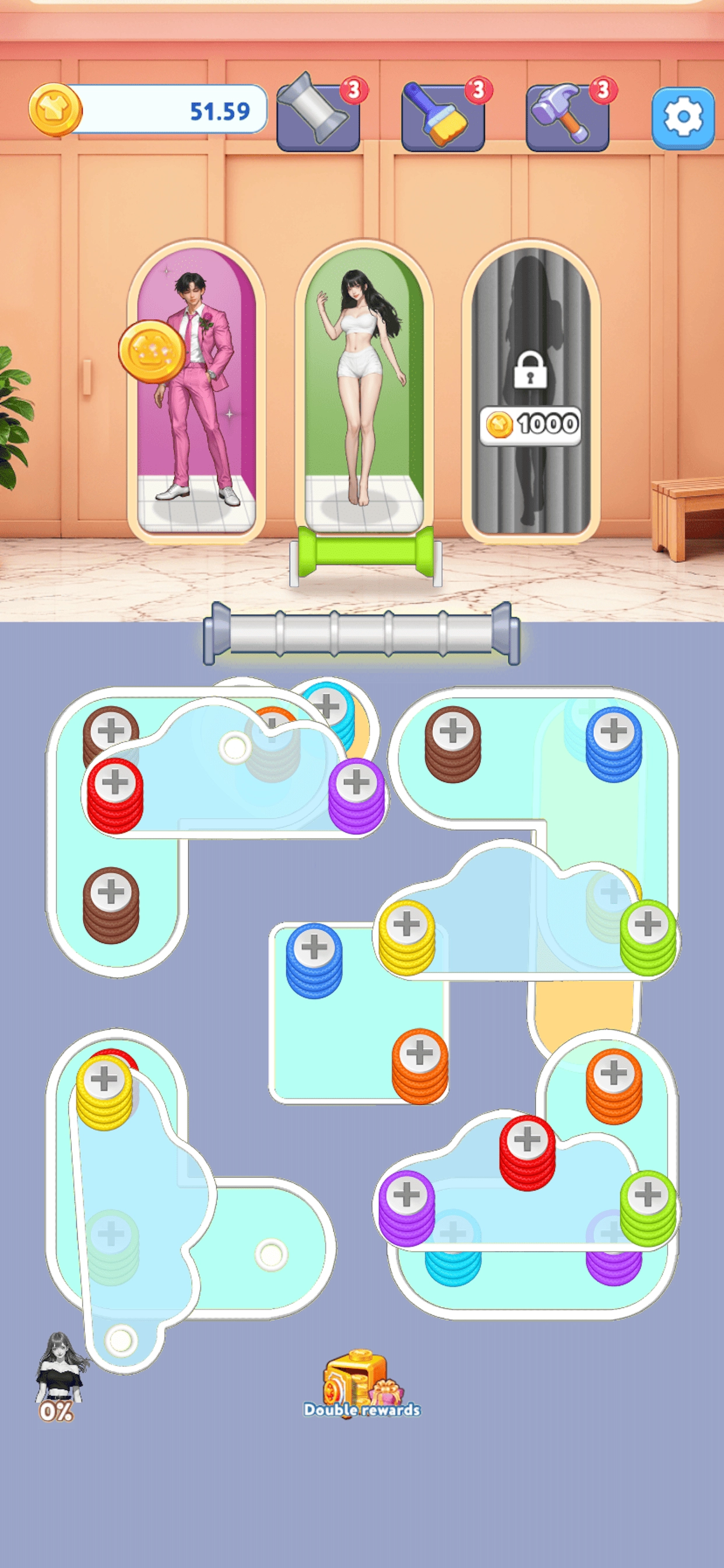Activate the brush booster
This screenshot has width=724, height=1568.
click(443, 116)
